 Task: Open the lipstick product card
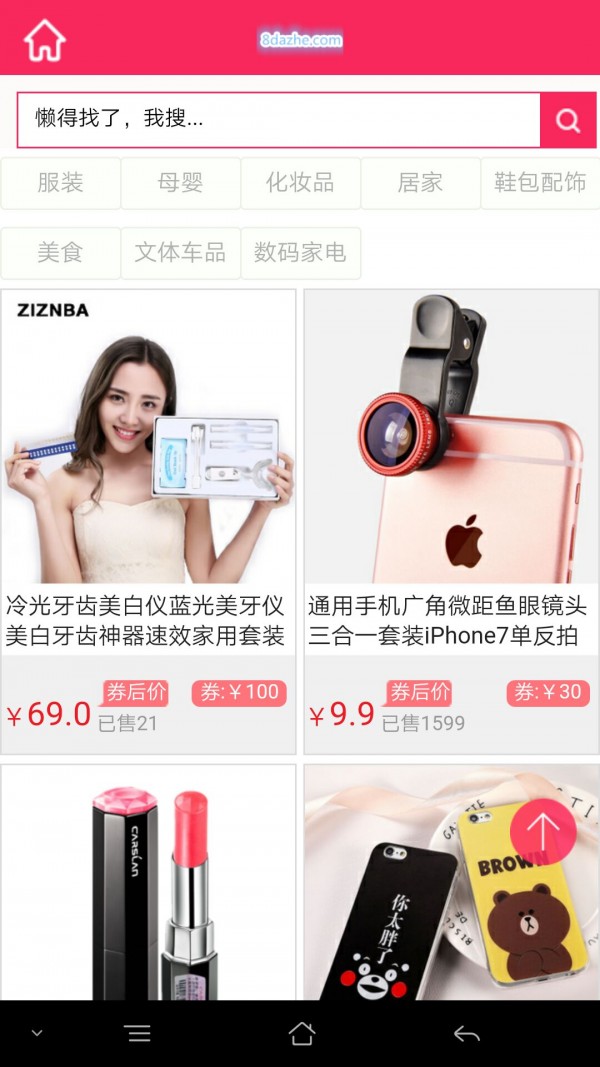(148, 885)
